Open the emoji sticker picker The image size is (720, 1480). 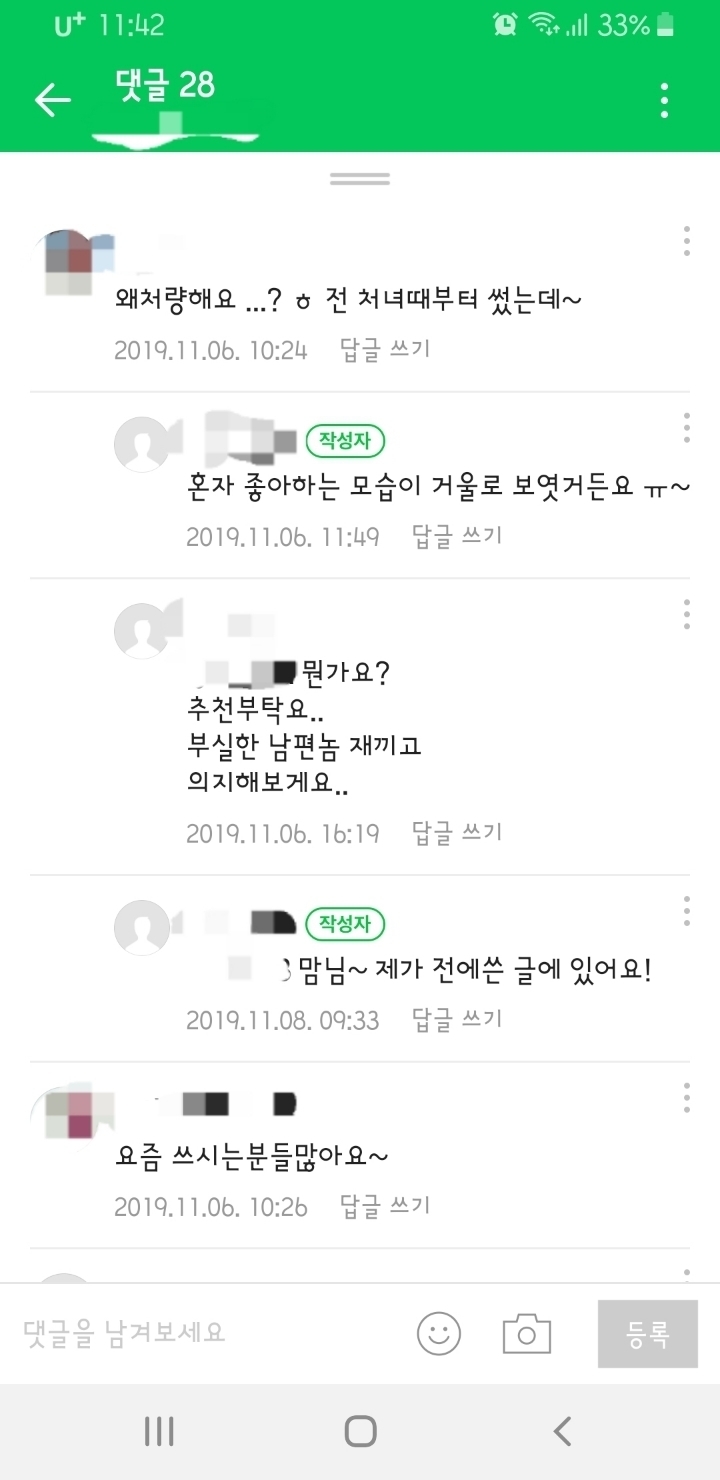[439, 1334]
